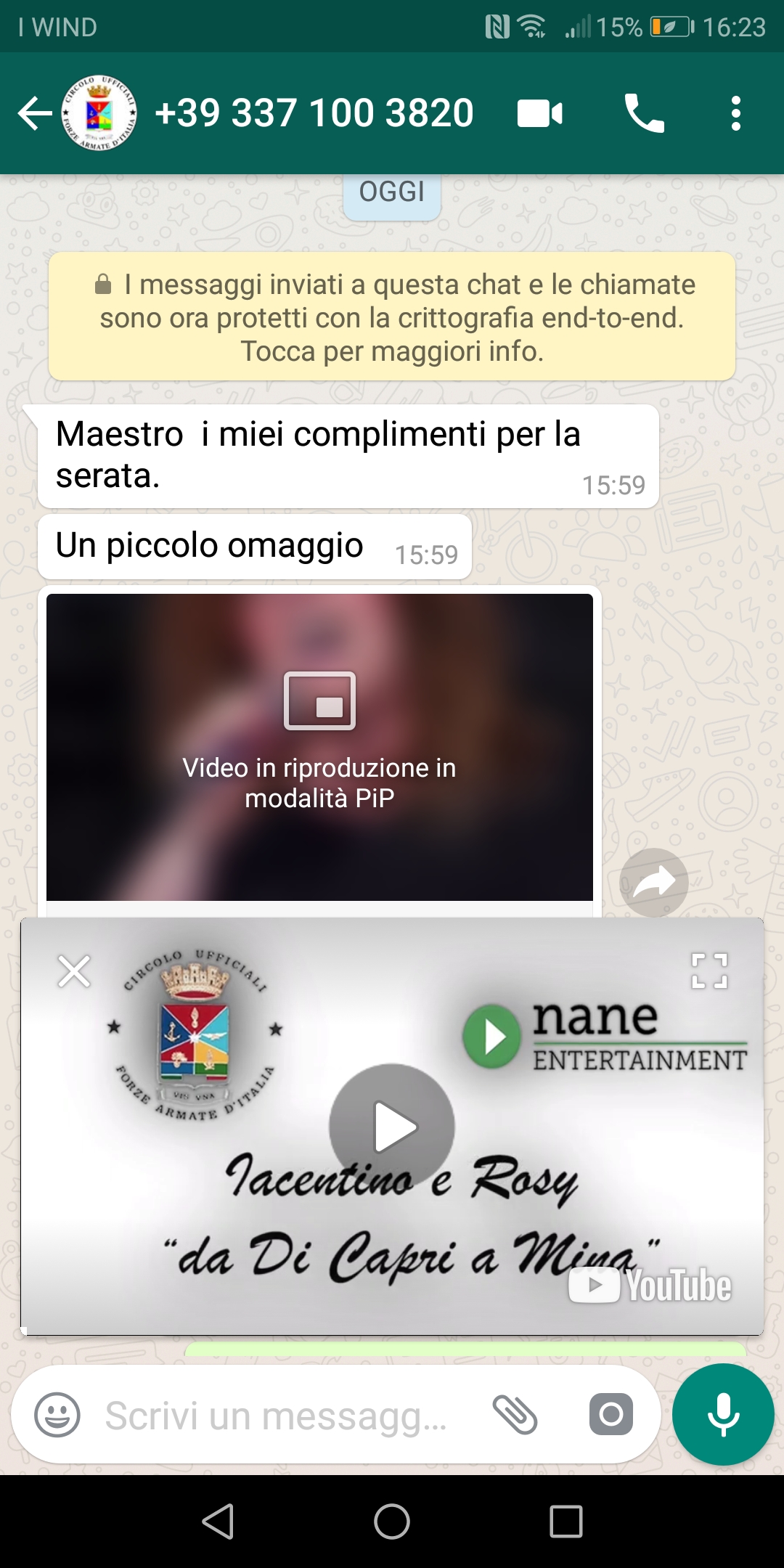The height and width of the screenshot is (1568, 784).
Task: Go back to the chat list
Action: pos(35,114)
